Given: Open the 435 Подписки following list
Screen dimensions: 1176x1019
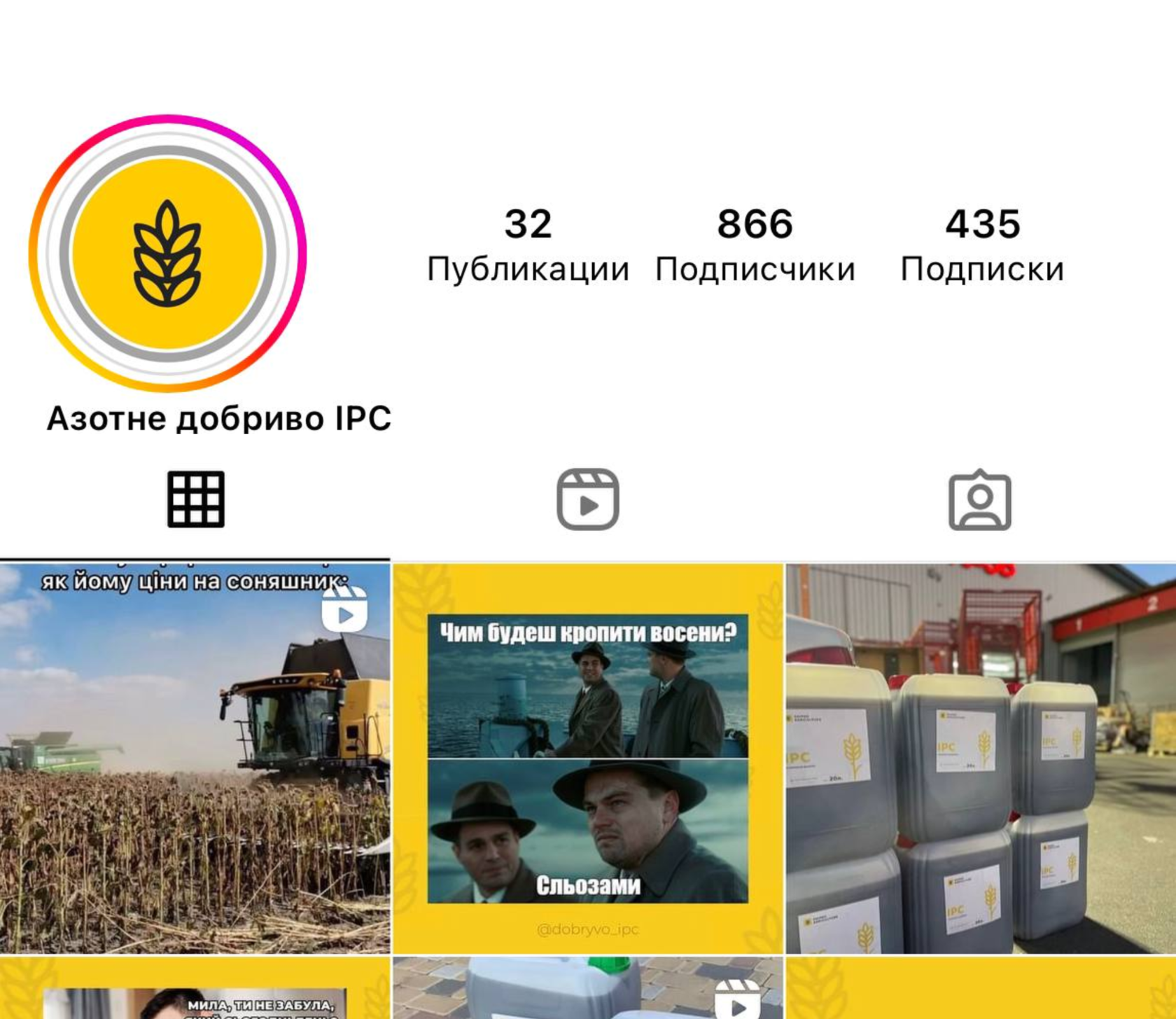Looking at the screenshot, I should [x=982, y=245].
